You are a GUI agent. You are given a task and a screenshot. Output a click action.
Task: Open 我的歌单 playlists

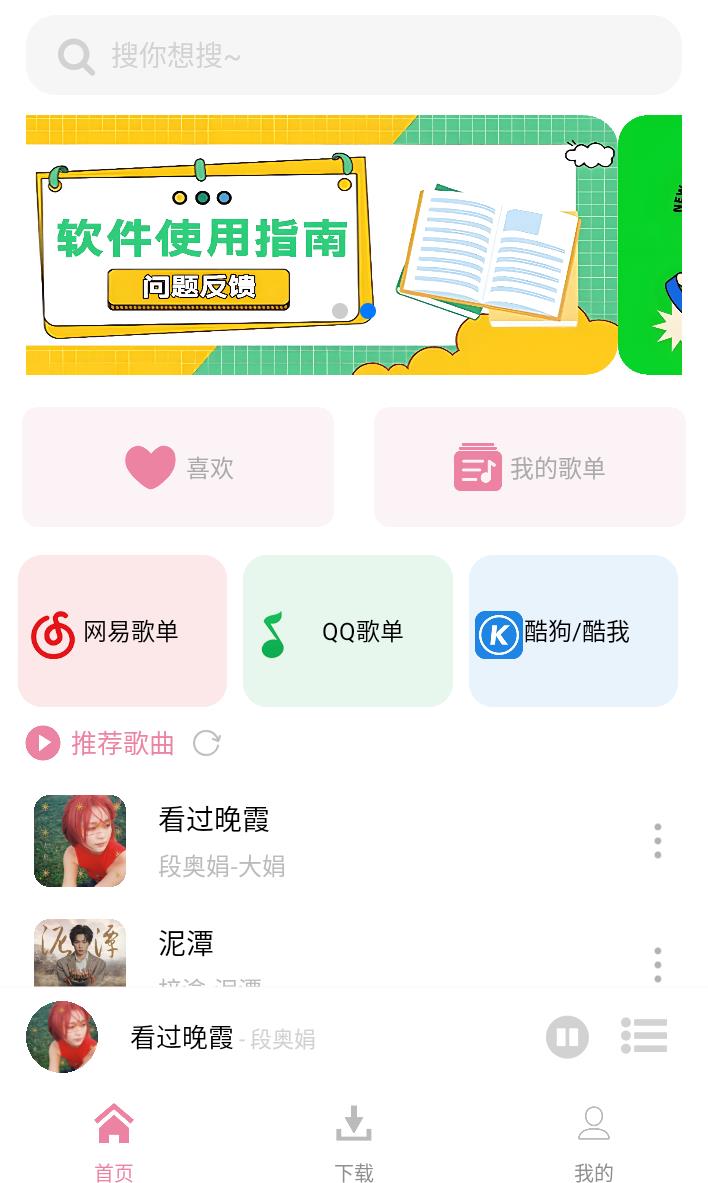[x=530, y=467]
